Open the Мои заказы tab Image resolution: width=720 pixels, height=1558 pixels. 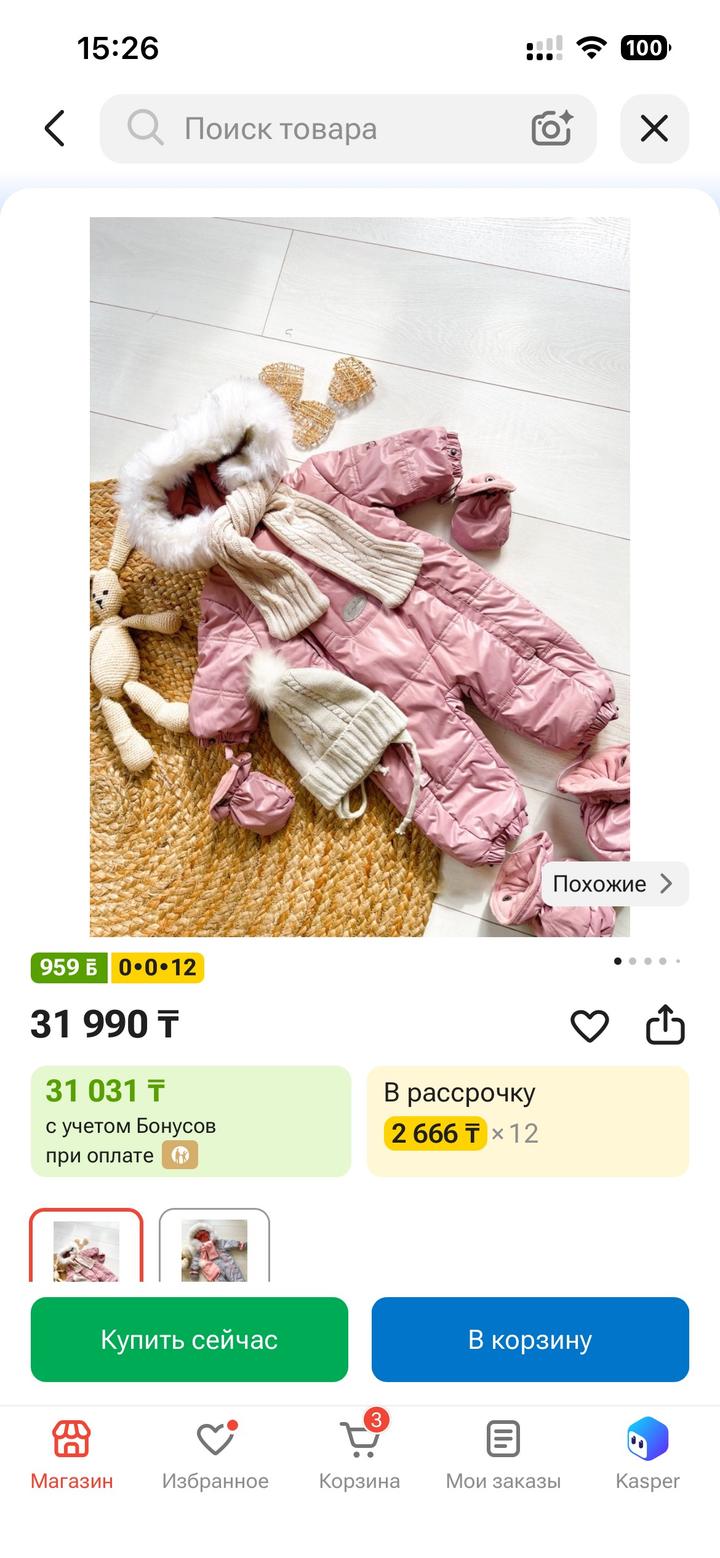point(503,1455)
